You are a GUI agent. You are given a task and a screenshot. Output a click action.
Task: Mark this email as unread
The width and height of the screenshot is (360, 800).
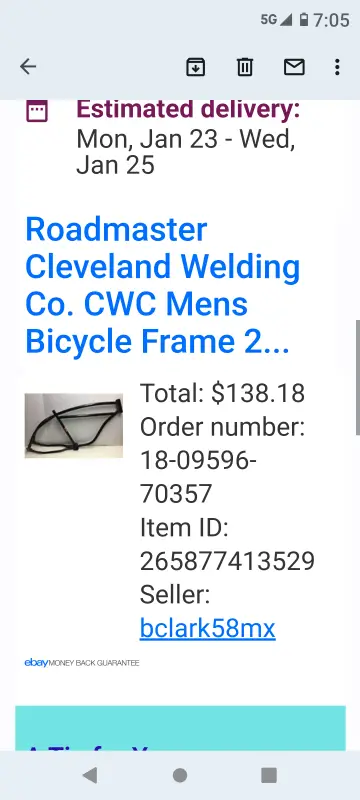294,67
